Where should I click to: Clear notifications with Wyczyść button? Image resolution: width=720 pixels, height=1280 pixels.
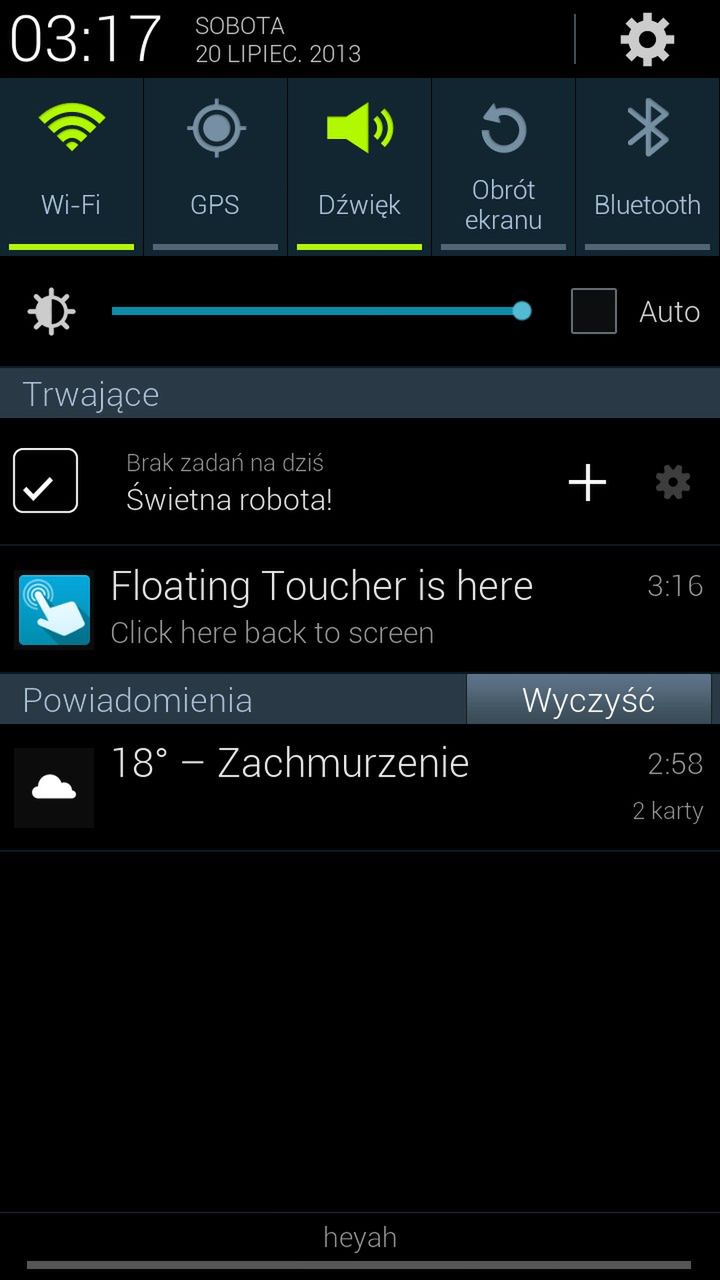click(588, 699)
